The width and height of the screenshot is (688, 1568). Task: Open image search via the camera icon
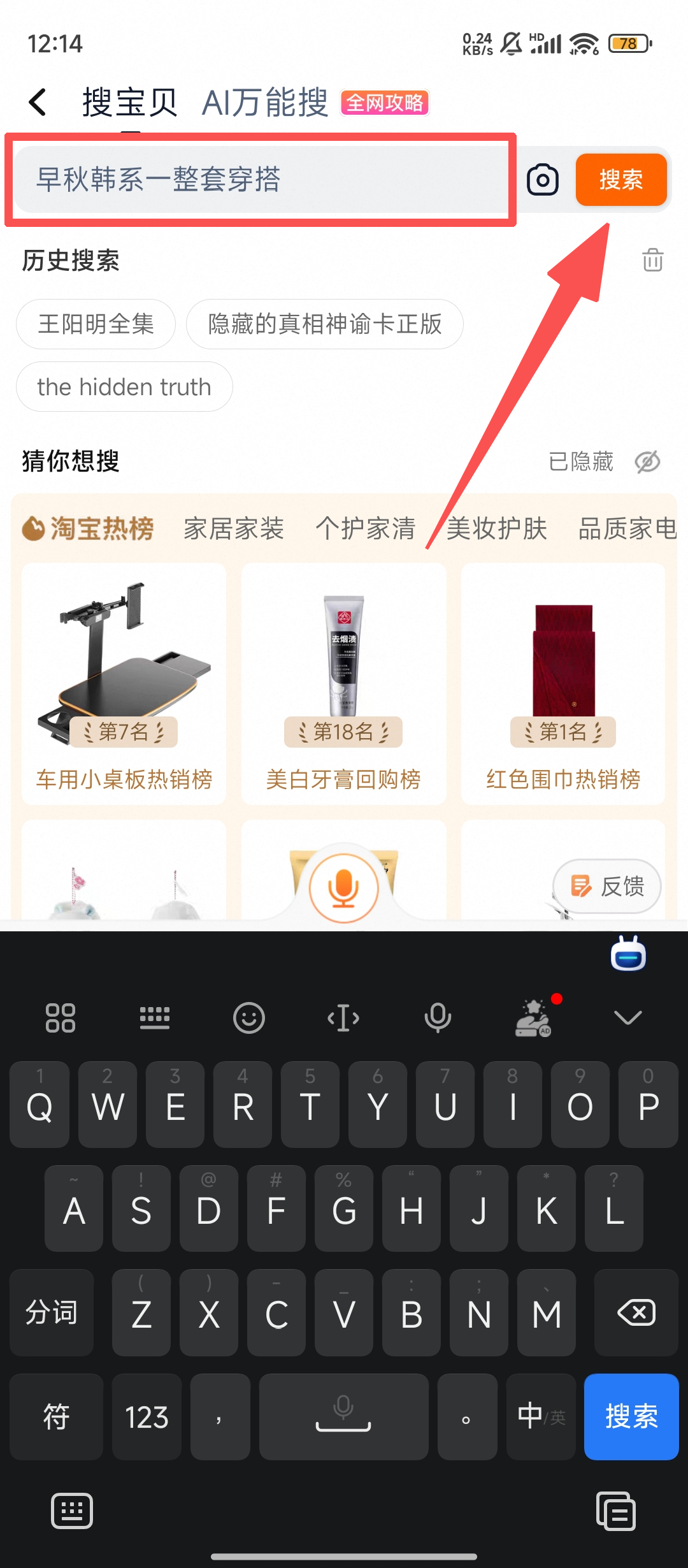click(x=542, y=180)
